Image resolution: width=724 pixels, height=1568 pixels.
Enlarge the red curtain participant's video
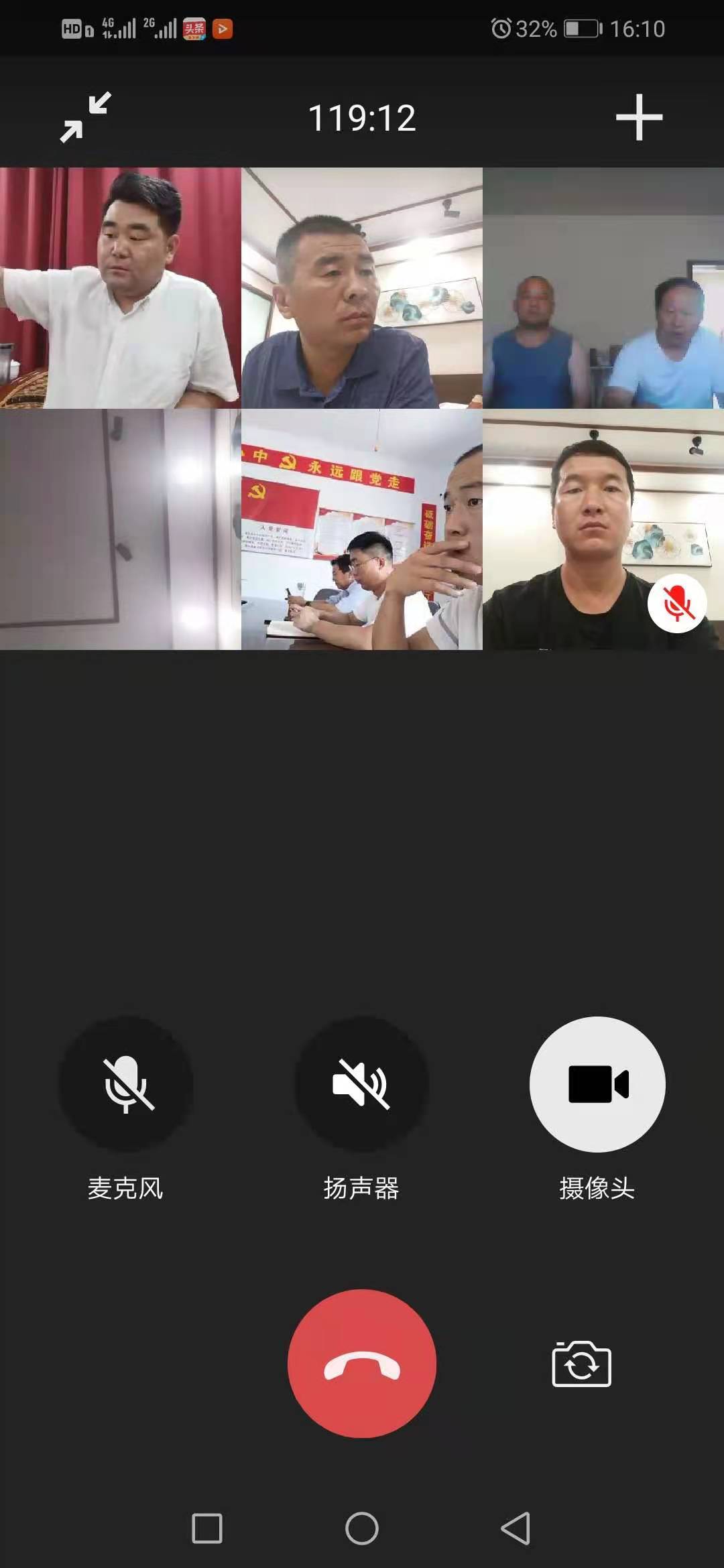click(x=121, y=288)
